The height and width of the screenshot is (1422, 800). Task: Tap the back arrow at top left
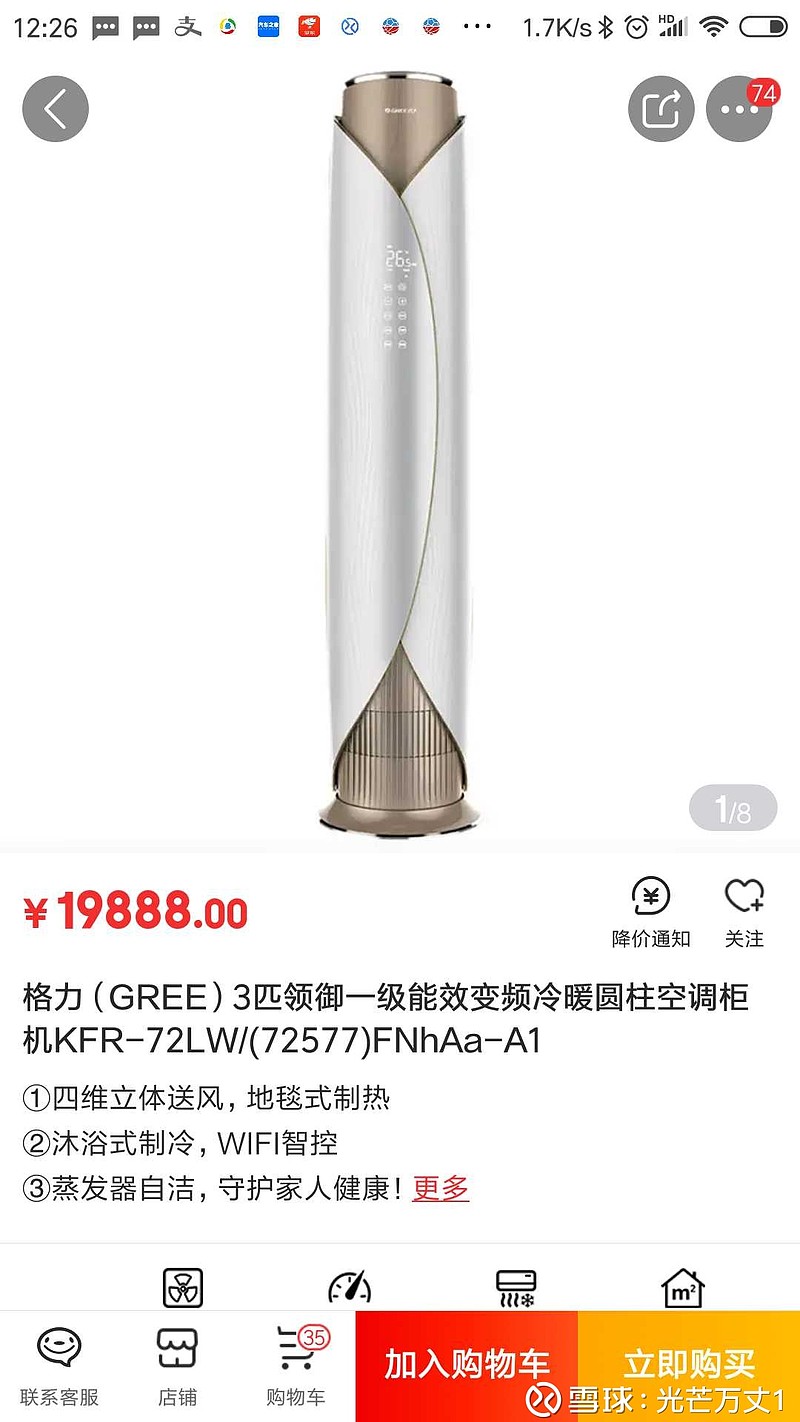[x=55, y=109]
